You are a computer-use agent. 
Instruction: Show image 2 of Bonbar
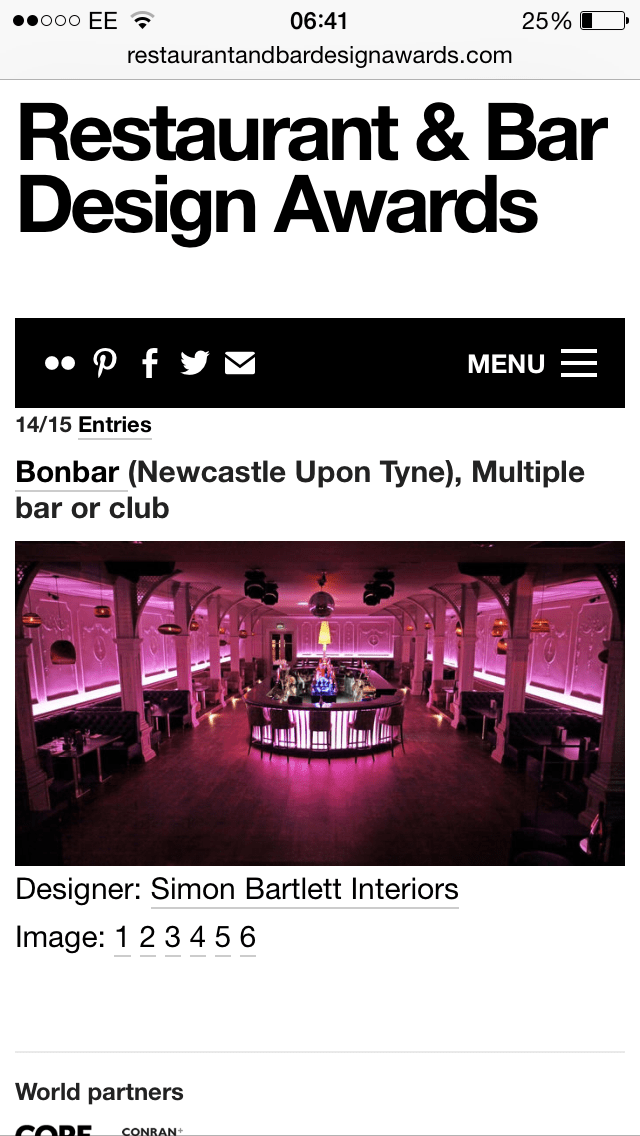tap(147, 938)
